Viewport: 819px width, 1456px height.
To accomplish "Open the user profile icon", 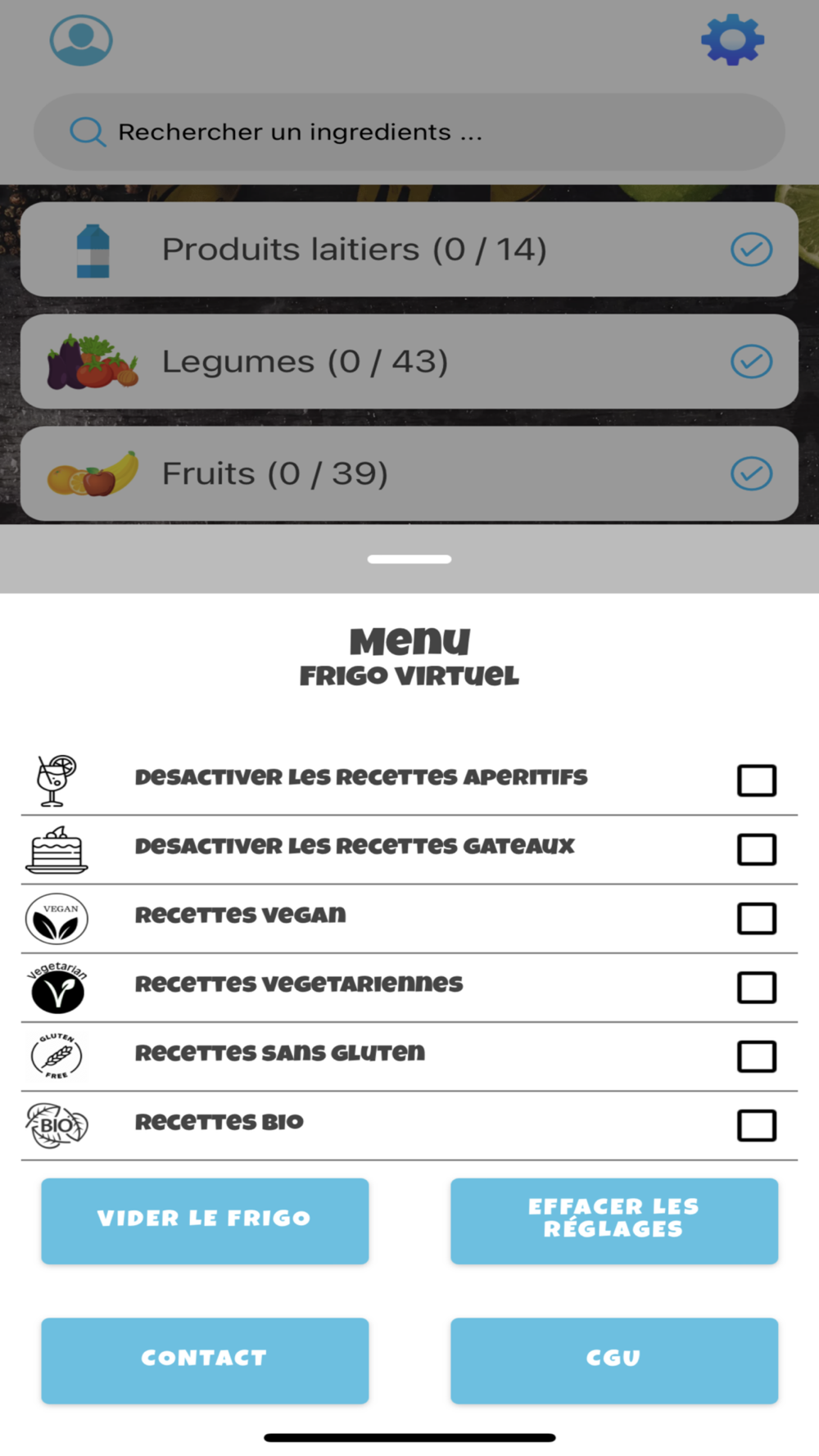I will pos(81,40).
